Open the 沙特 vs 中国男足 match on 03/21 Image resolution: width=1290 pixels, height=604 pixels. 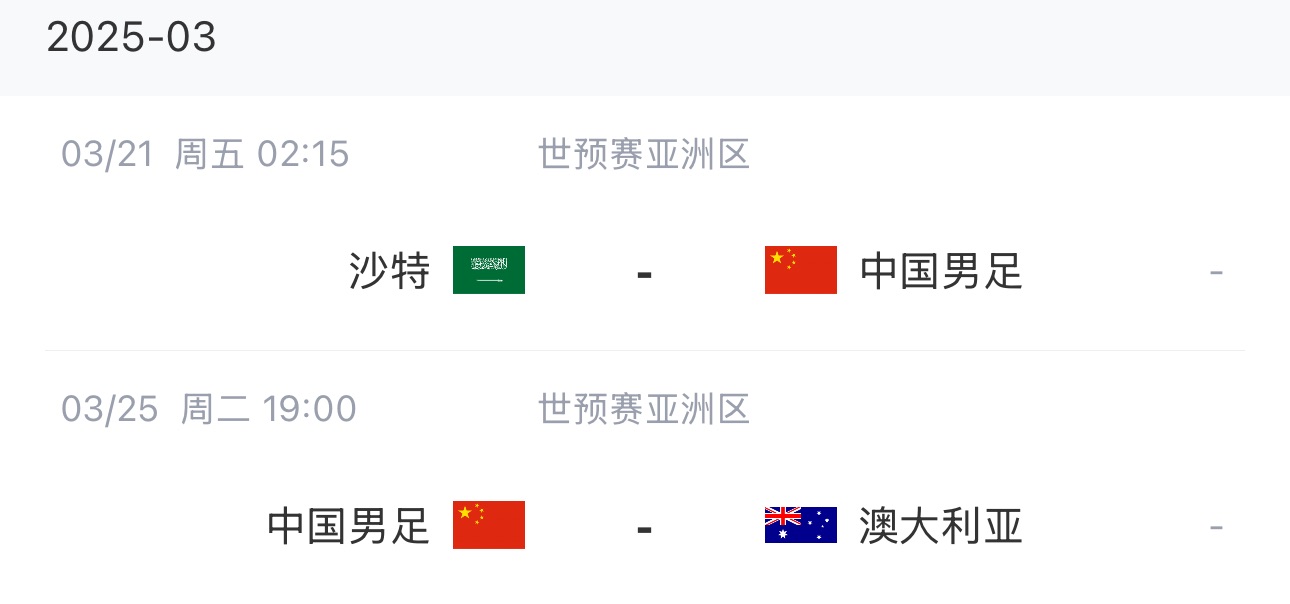(644, 270)
